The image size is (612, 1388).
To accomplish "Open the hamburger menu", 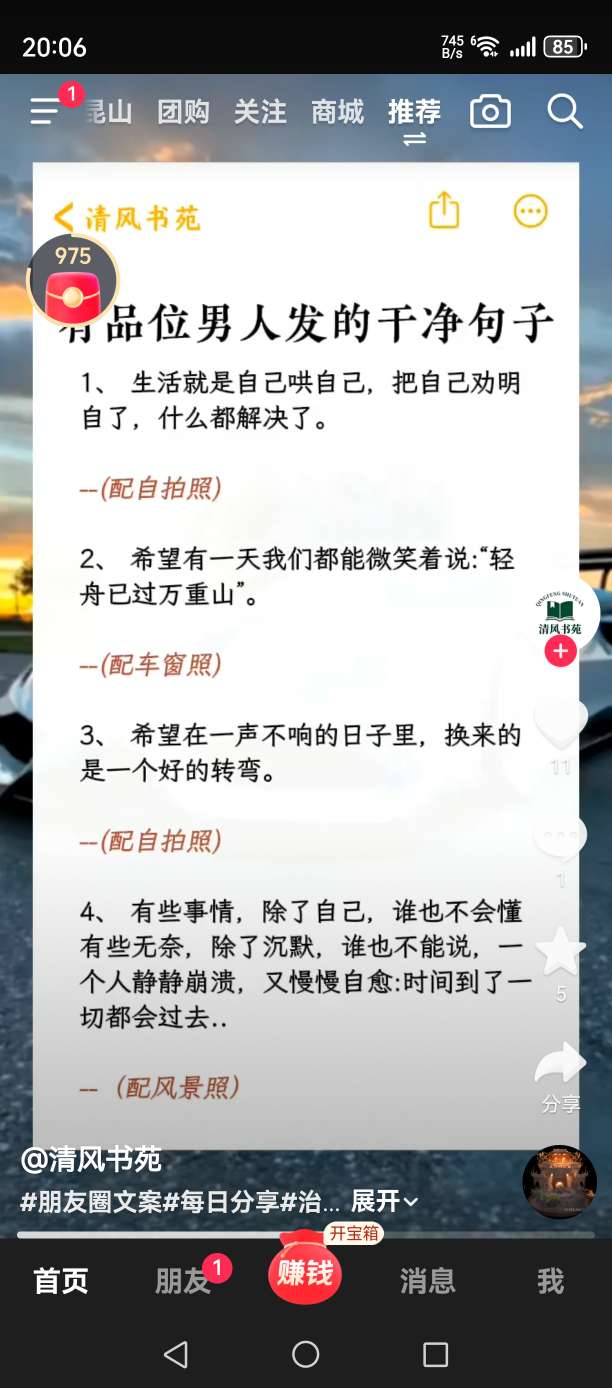I will [x=45, y=111].
